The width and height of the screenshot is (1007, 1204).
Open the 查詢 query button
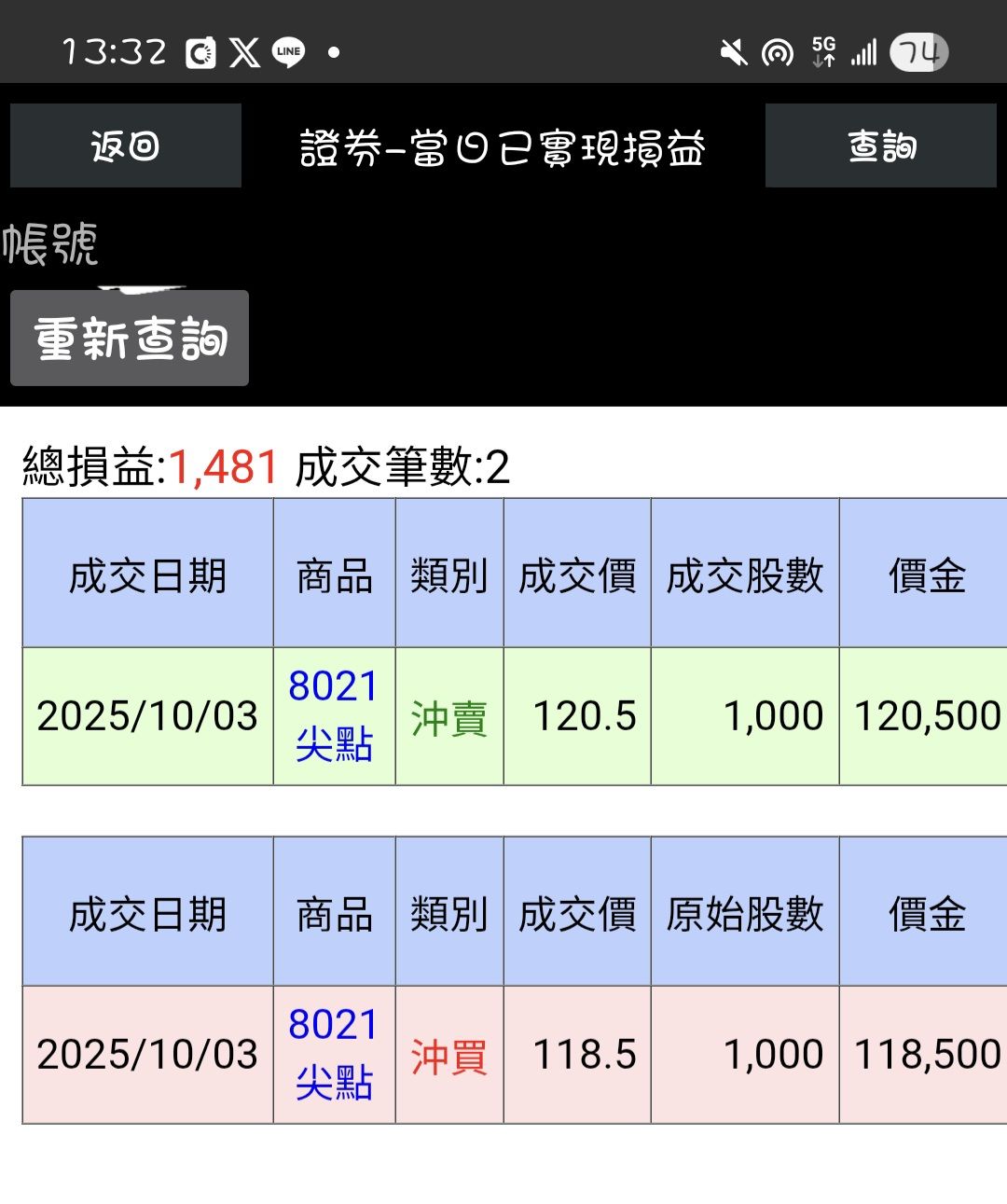[x=881, y=145]
